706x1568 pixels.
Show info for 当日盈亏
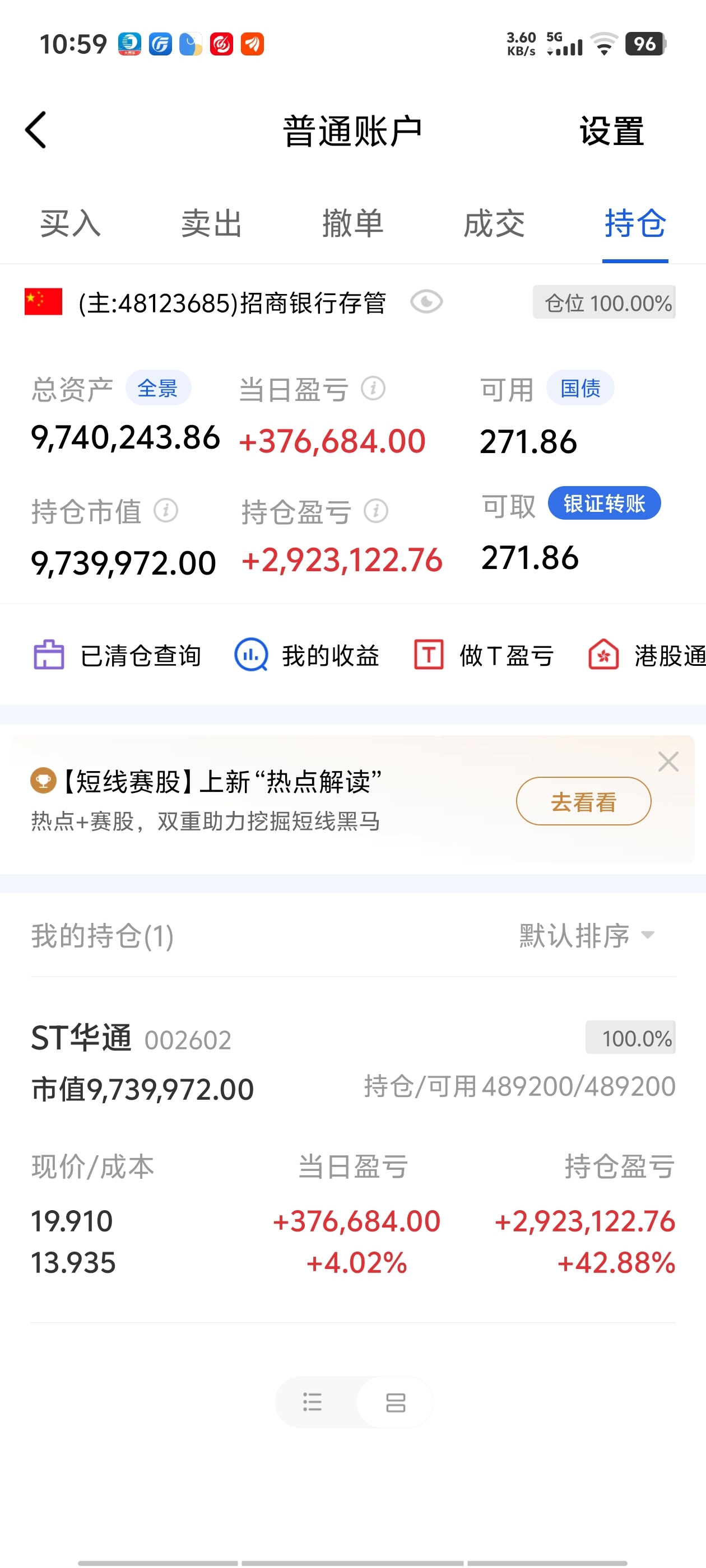(373, 388)
